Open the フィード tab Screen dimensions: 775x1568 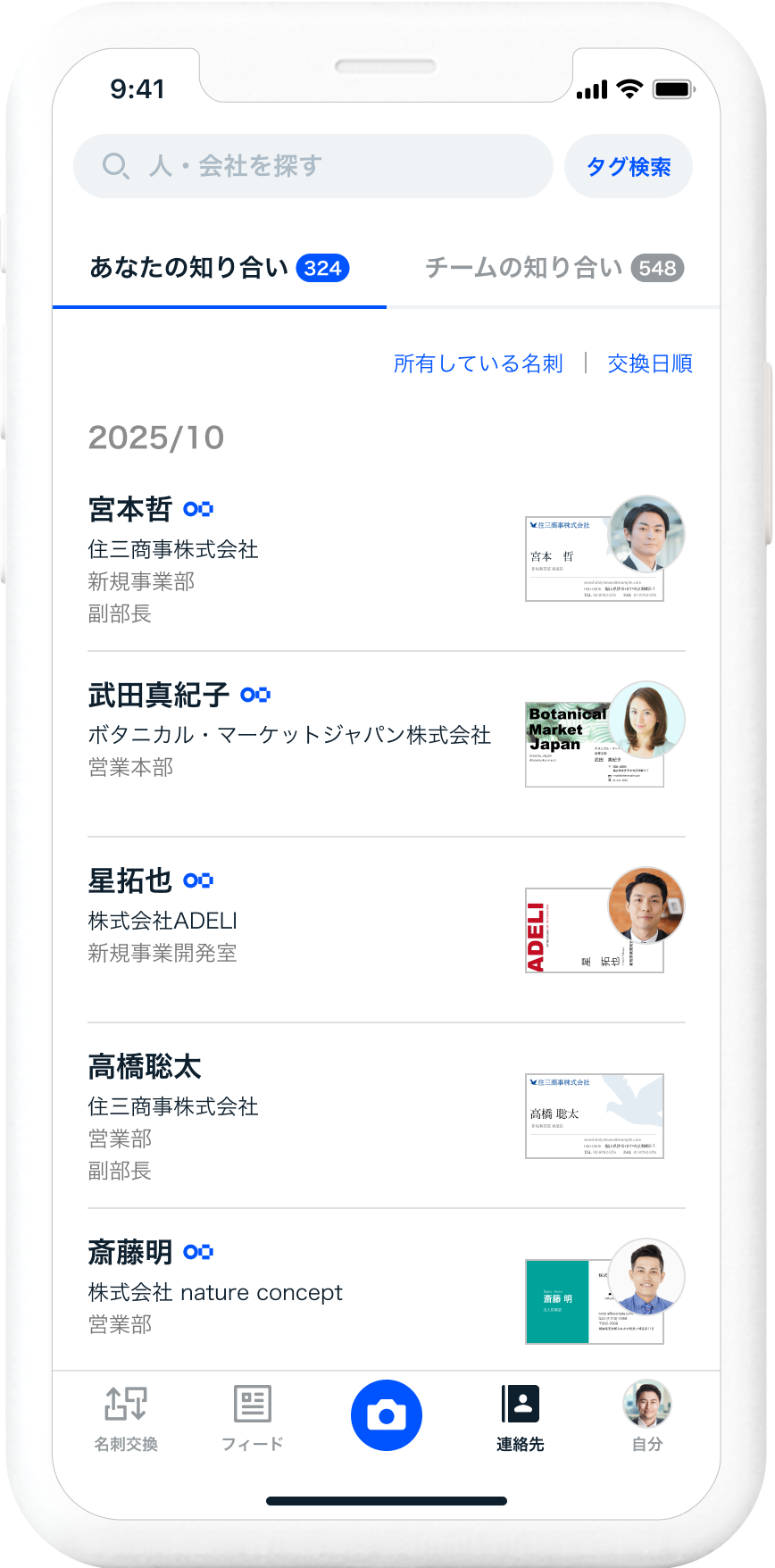(252, 1417)
